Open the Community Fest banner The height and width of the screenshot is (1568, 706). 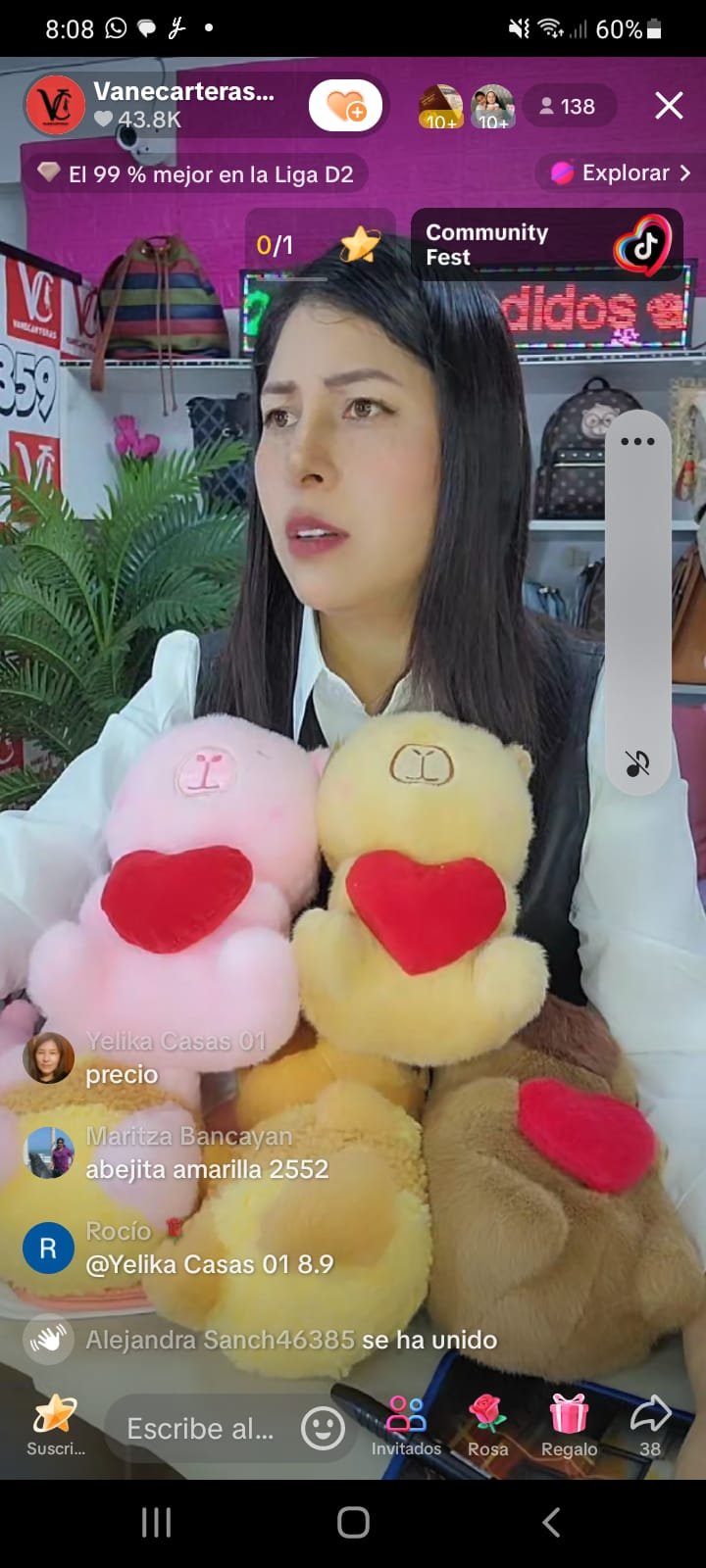[547, 245]
